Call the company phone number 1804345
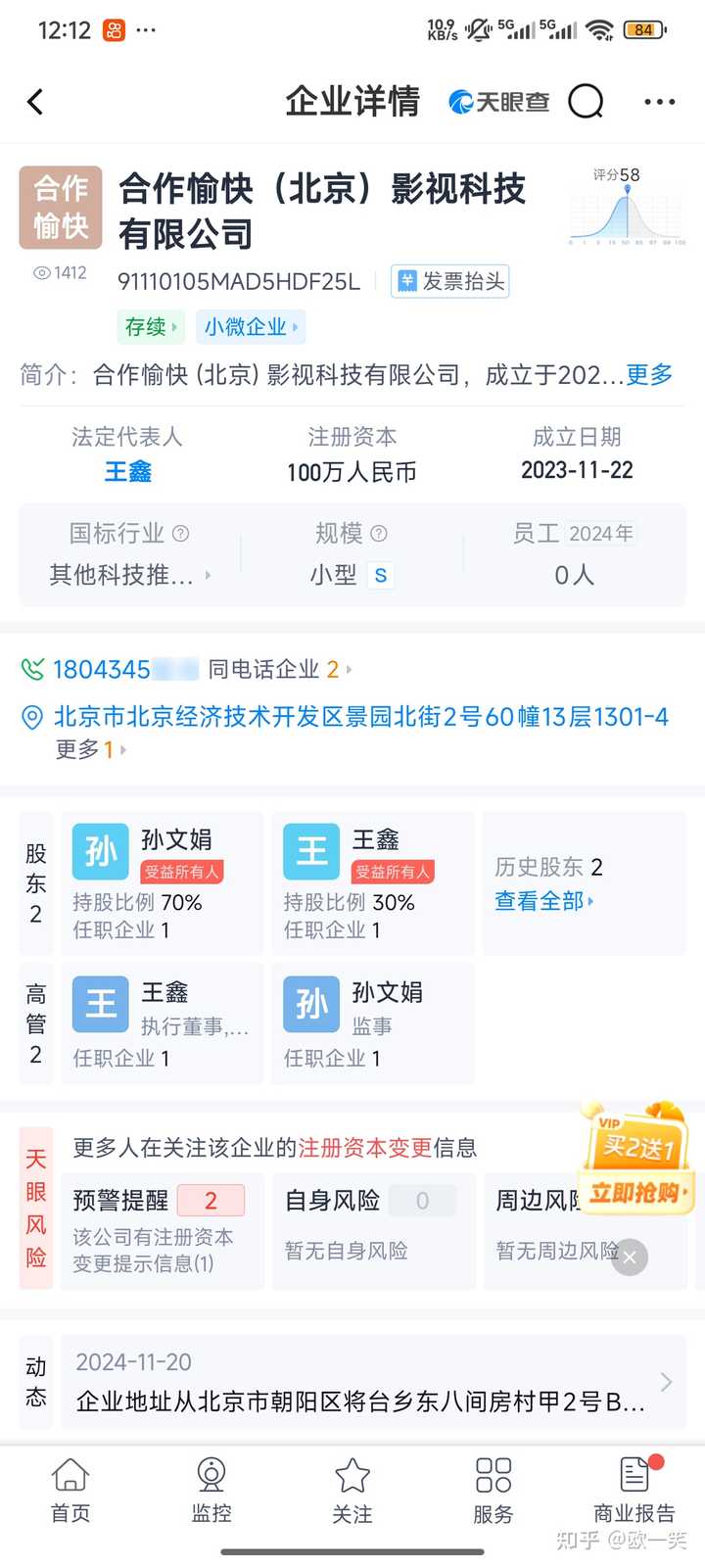Screen dimensions: 705x1568 pos(102,670)
